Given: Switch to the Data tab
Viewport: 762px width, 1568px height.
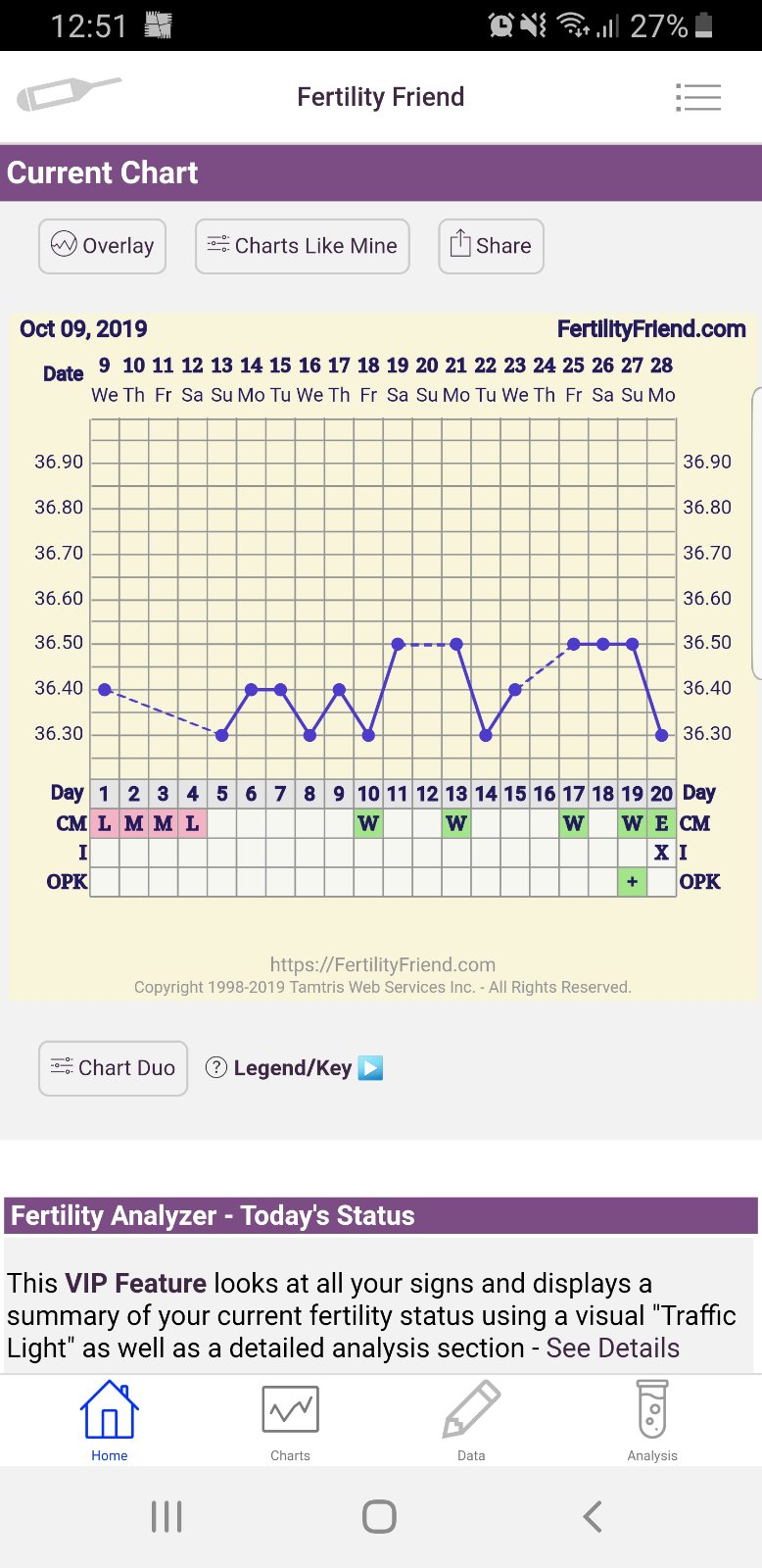Looking at the screenshot, I should click(471, 1421).
